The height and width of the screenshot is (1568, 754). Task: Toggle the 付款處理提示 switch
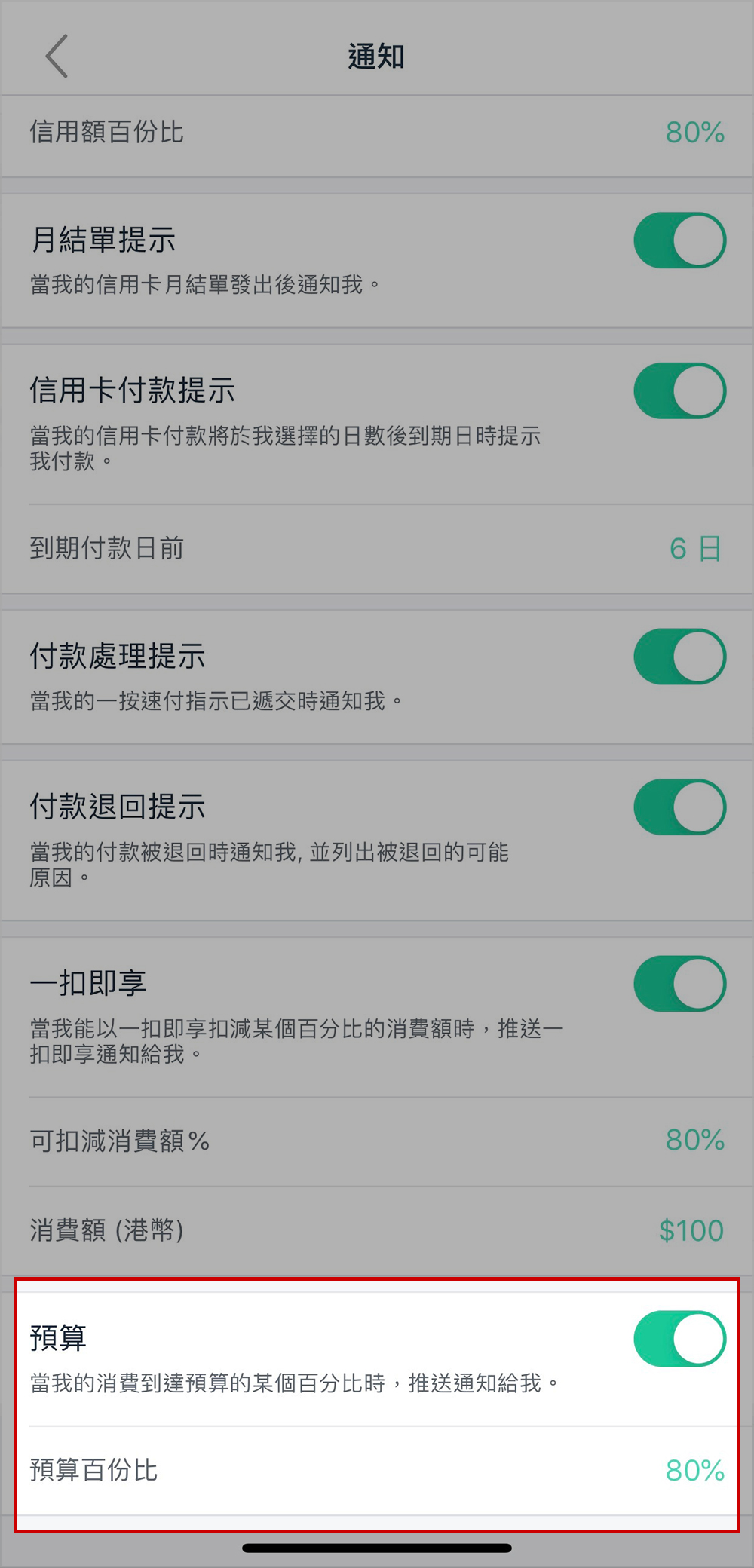click(679, 657)
